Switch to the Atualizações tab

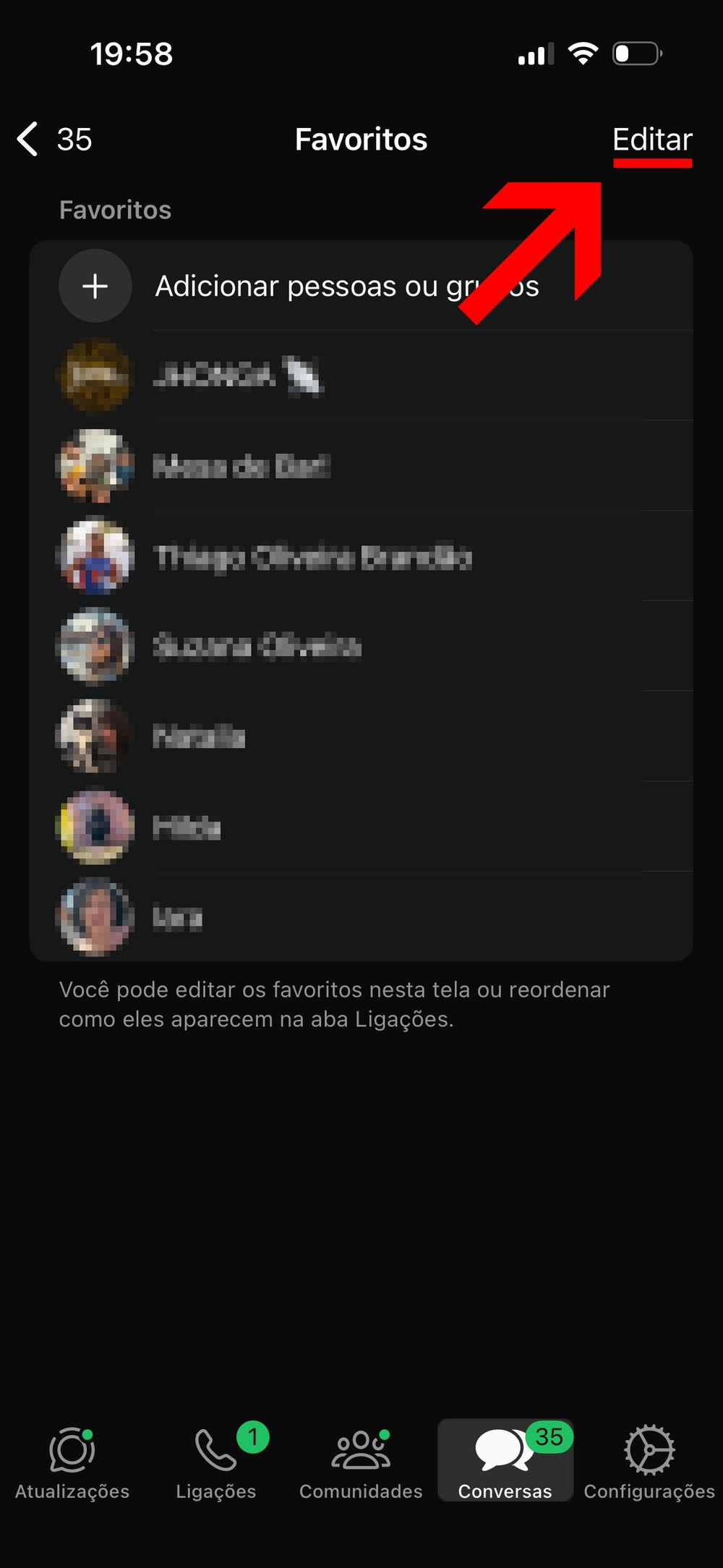(x=72, y=1461)
